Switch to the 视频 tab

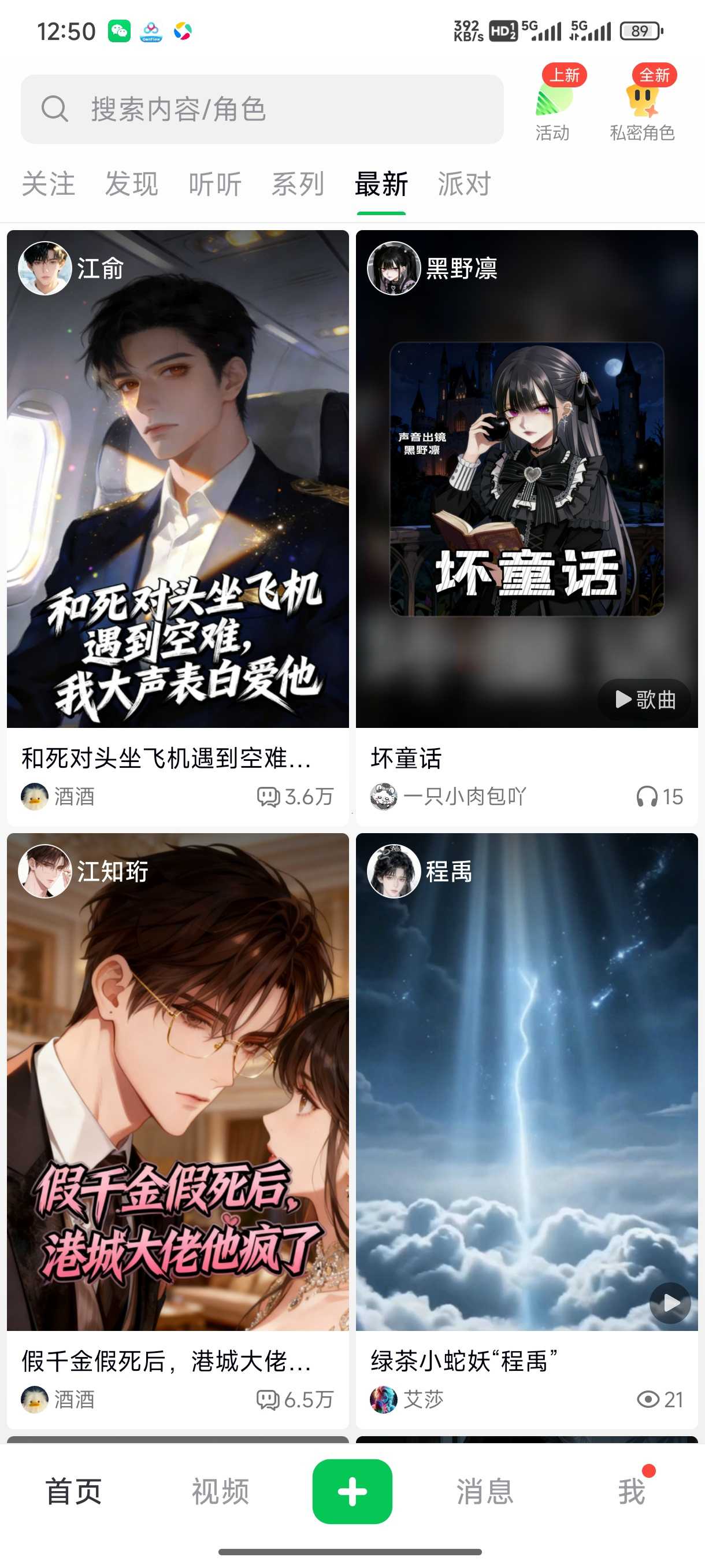pyautogui.click(x=220, y=1491)
